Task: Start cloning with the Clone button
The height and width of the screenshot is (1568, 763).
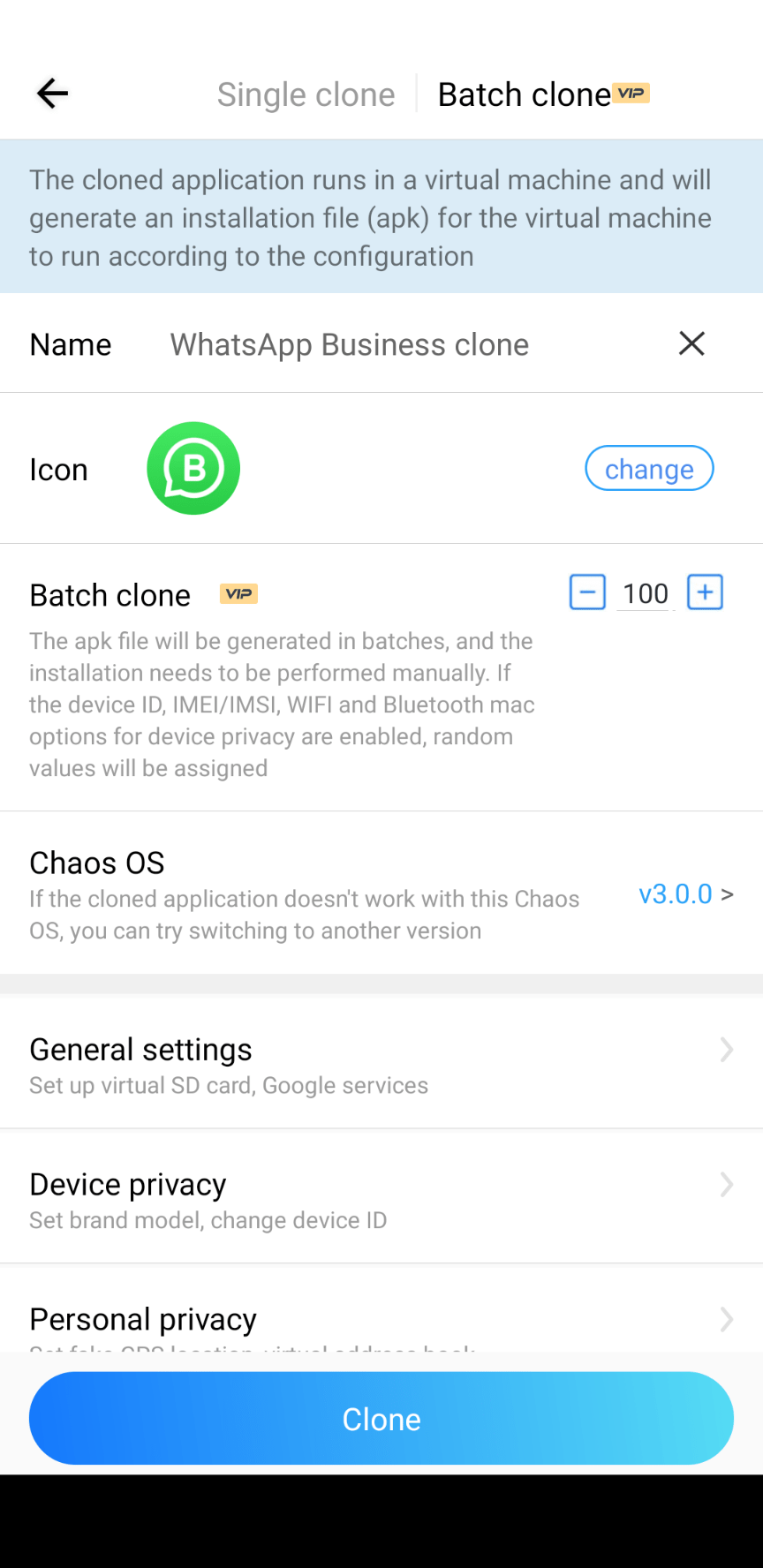Action: [381, 1418]
